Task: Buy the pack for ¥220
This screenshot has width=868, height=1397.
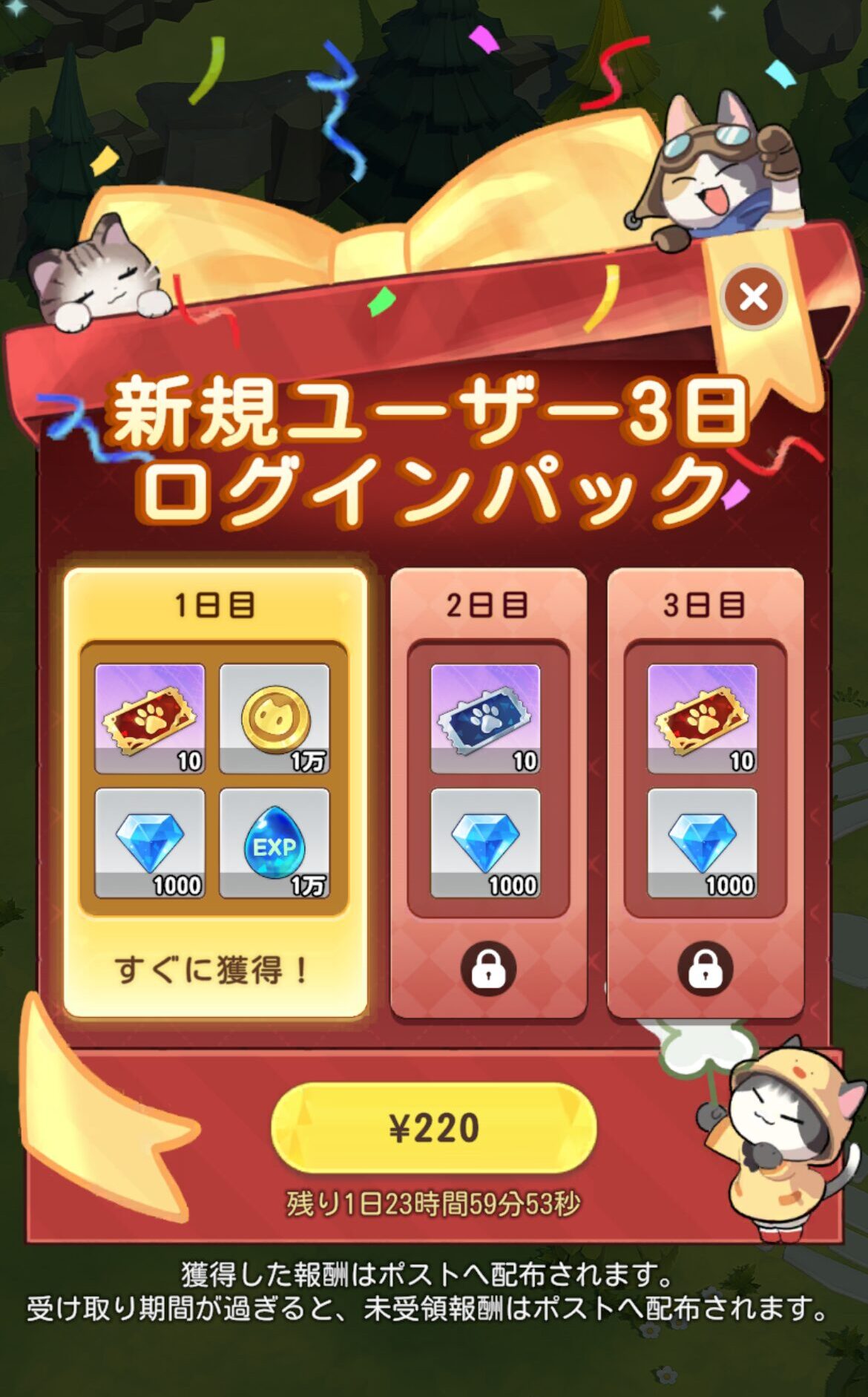Action: coord(434,1128)
